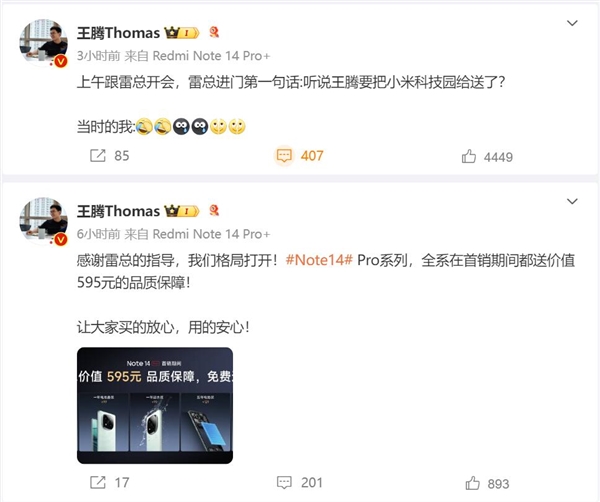Open 王腾Thomas username on the 6小时前 post
Viewport: 600px width, 502px height.
point(118,211)
